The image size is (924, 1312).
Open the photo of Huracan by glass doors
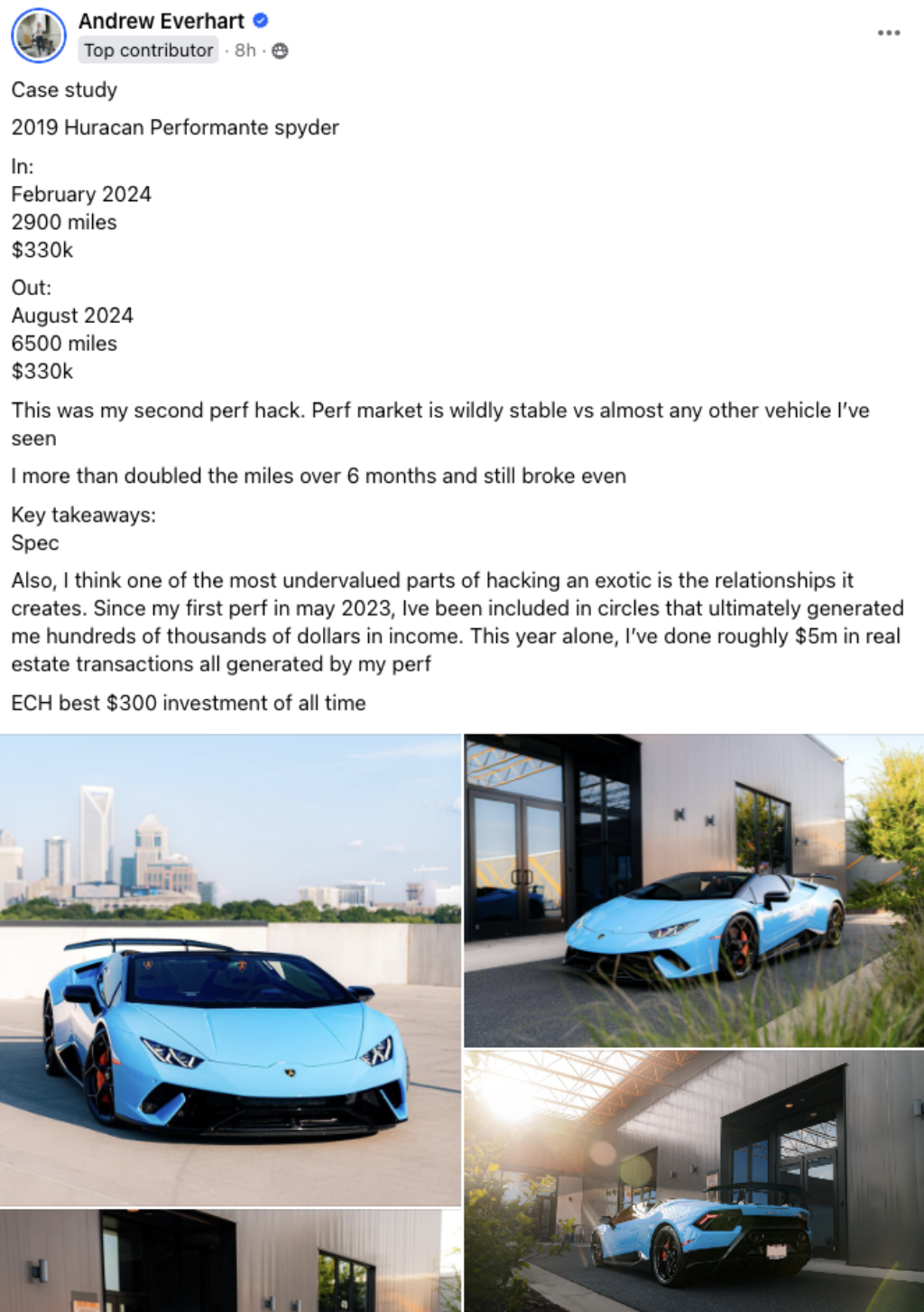[693, 890]
